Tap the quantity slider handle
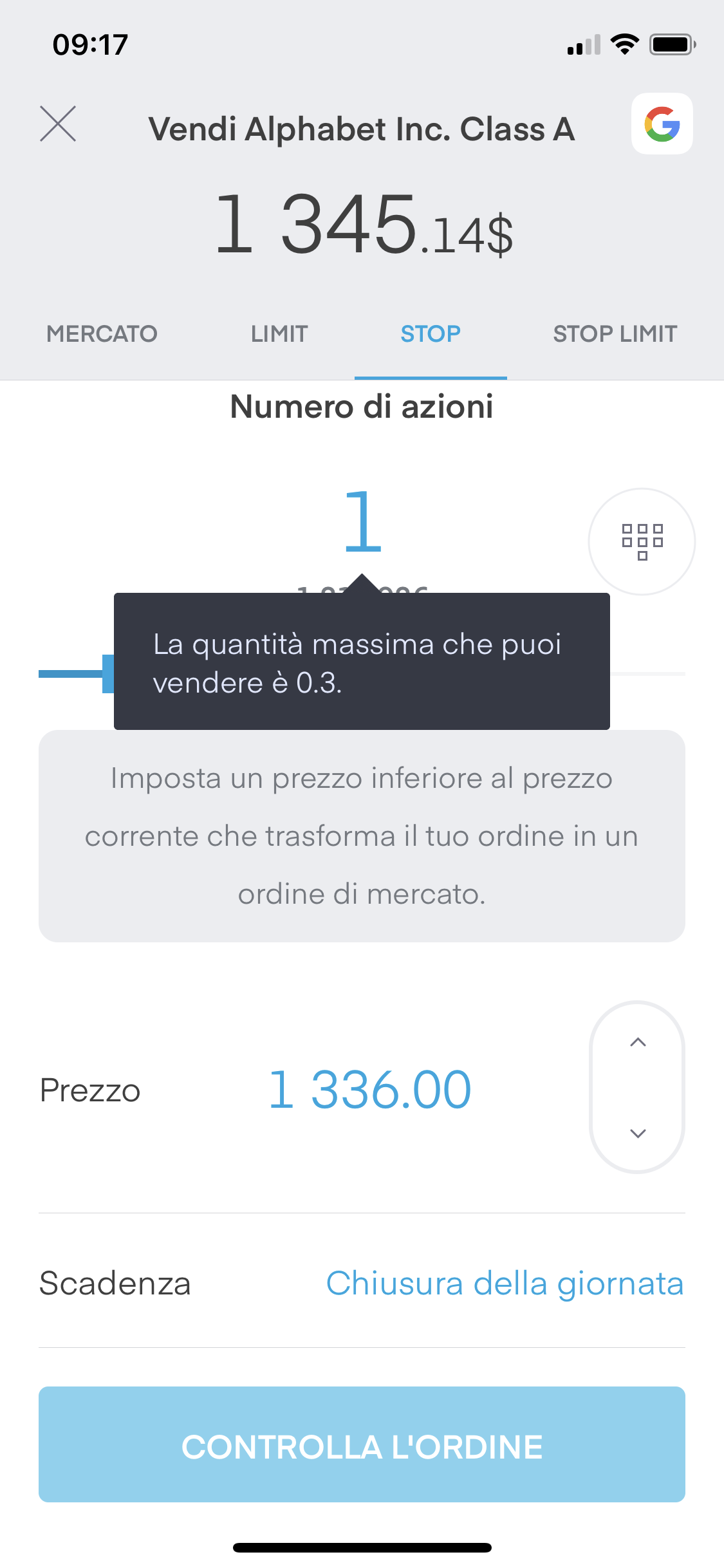Screen dimensions: 724x1568 point(108,674)
